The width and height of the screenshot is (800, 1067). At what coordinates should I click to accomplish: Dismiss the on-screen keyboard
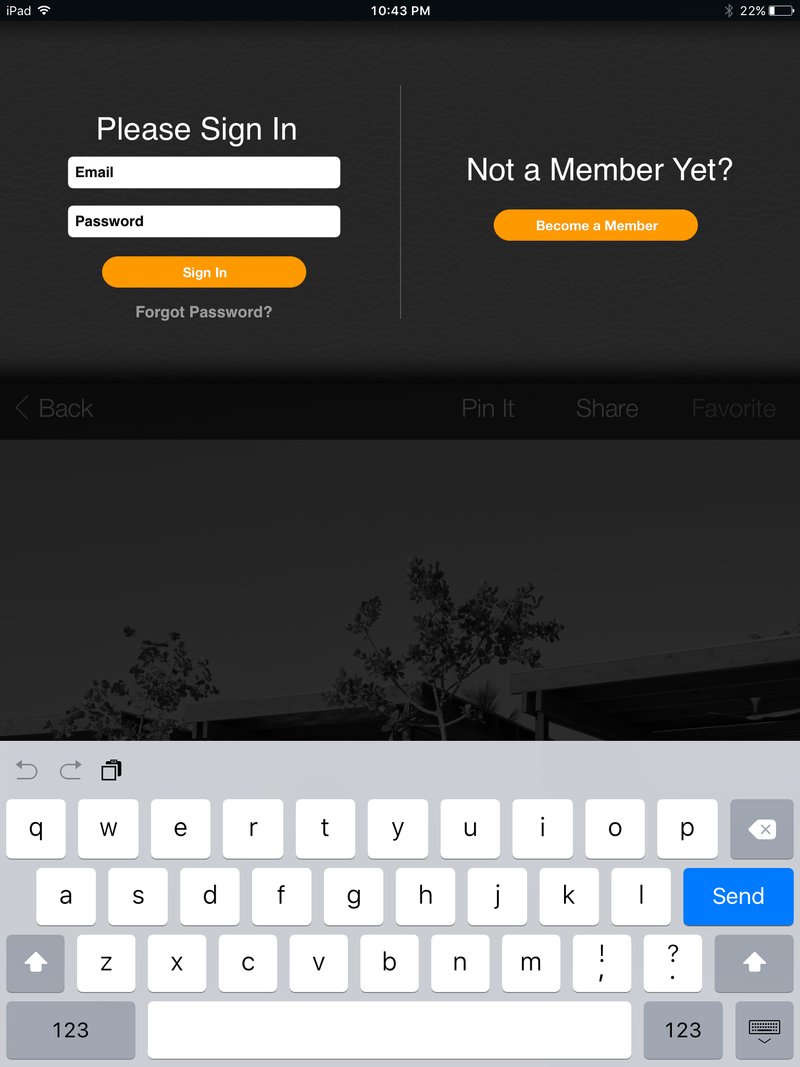pyautogui.click(x=764, y=1030)
